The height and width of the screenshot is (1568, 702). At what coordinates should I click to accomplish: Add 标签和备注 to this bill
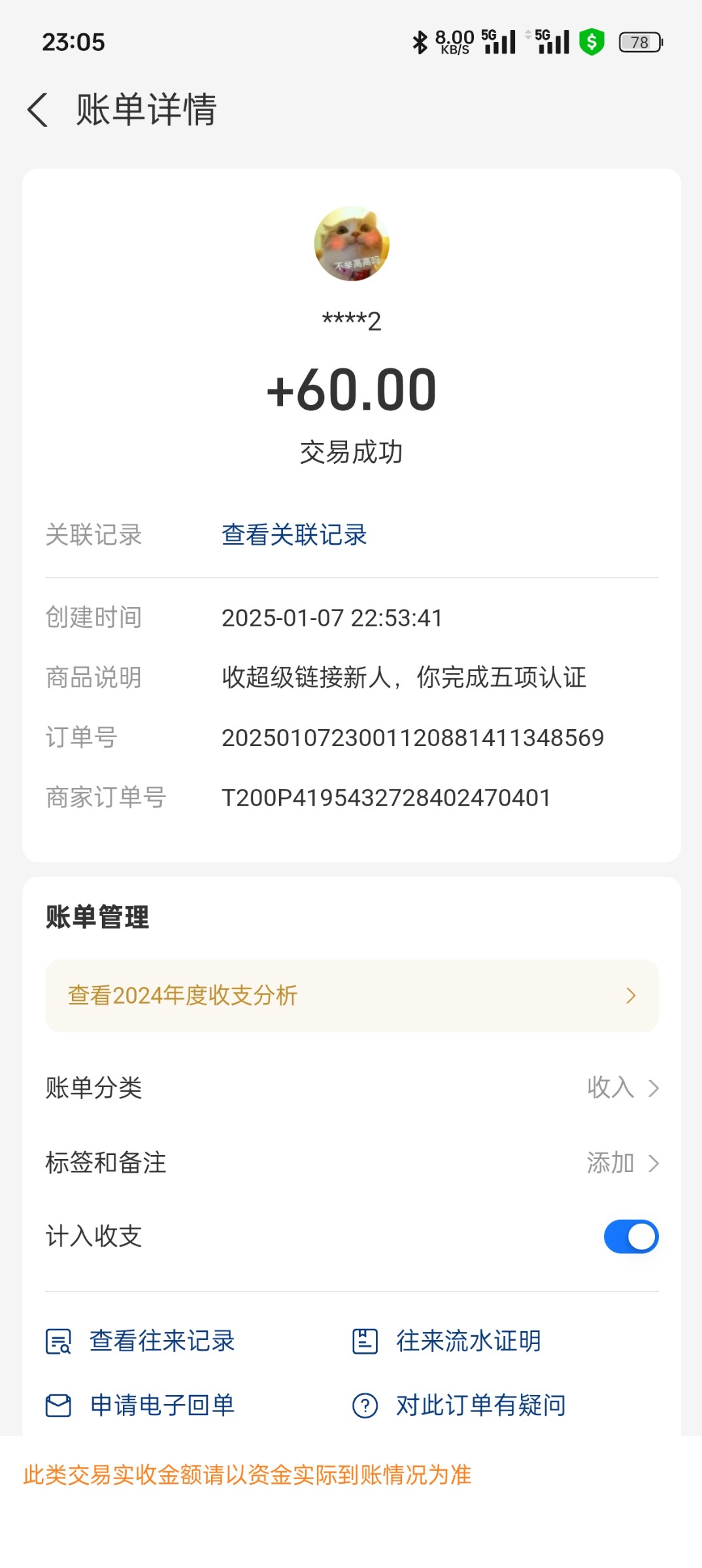click(x=352, y=1163)
